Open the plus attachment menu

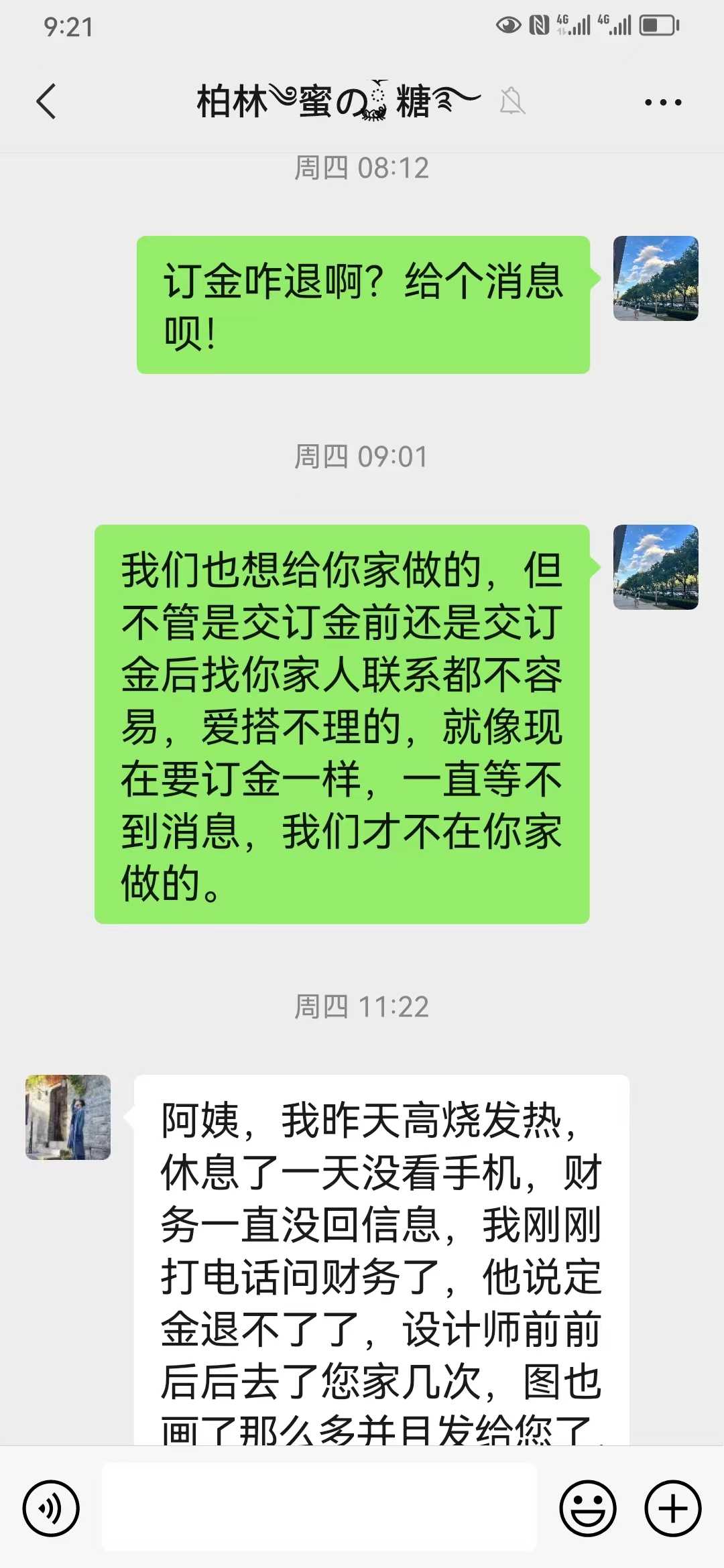coord(672,1508)
